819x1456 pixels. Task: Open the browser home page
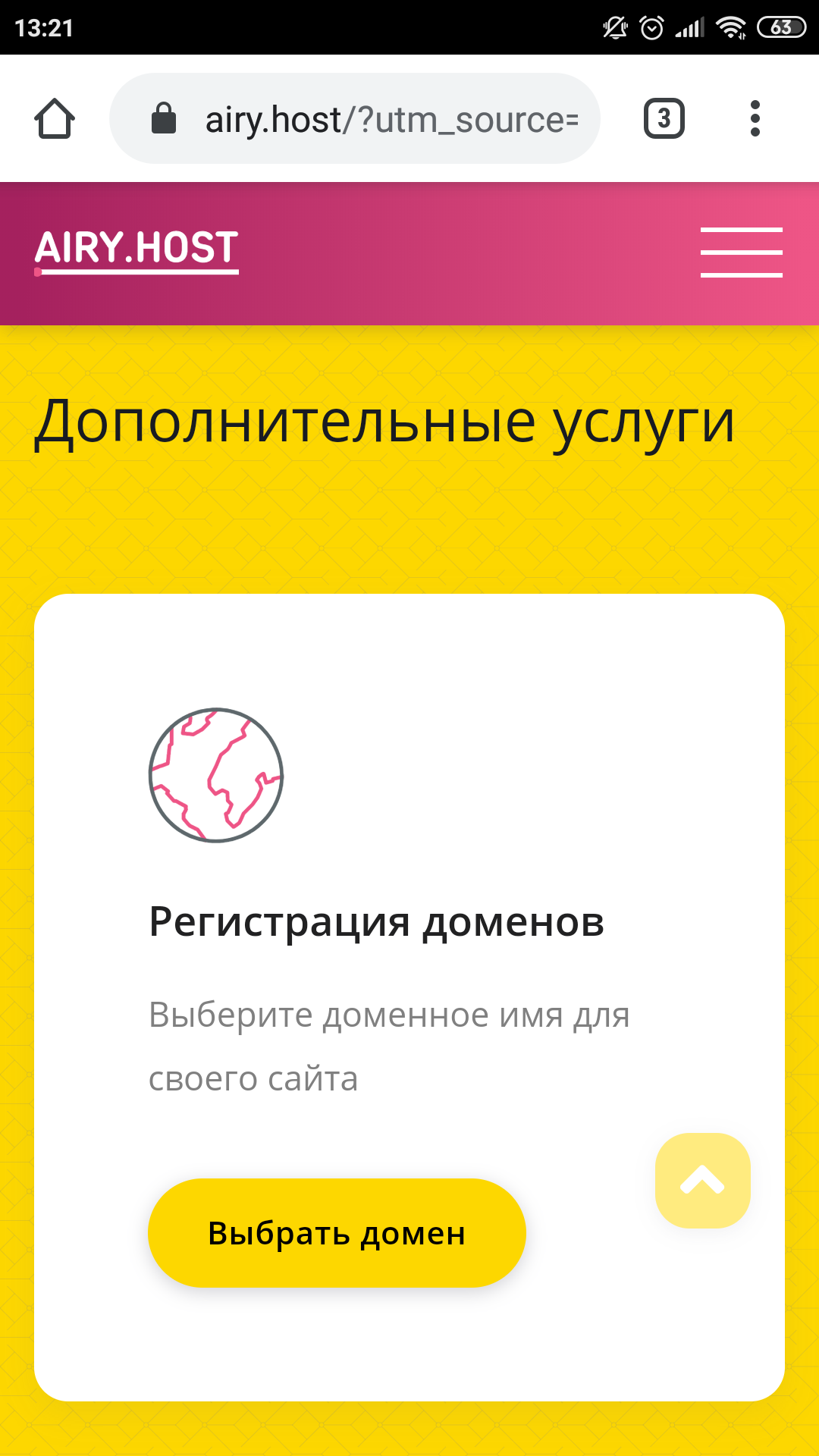coord(55,119)
